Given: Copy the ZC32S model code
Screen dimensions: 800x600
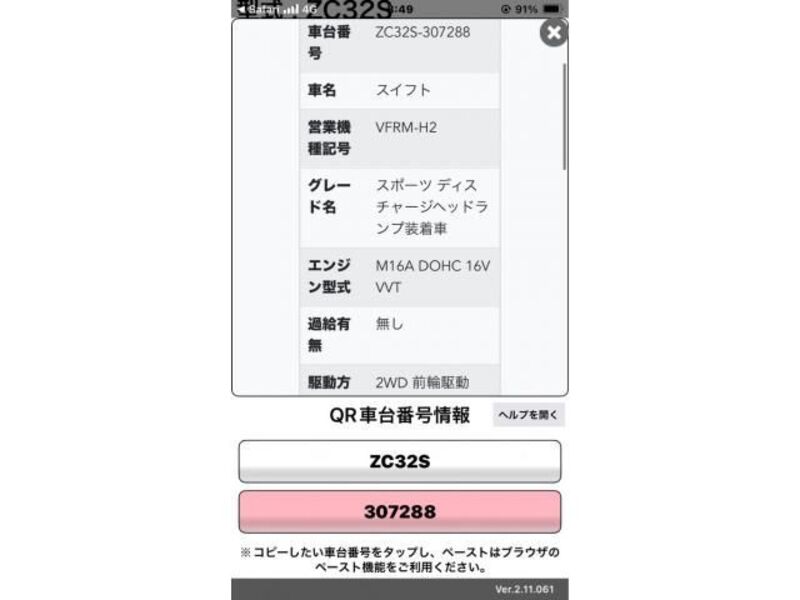Looking at the screenshot, I should click(399, 462).
